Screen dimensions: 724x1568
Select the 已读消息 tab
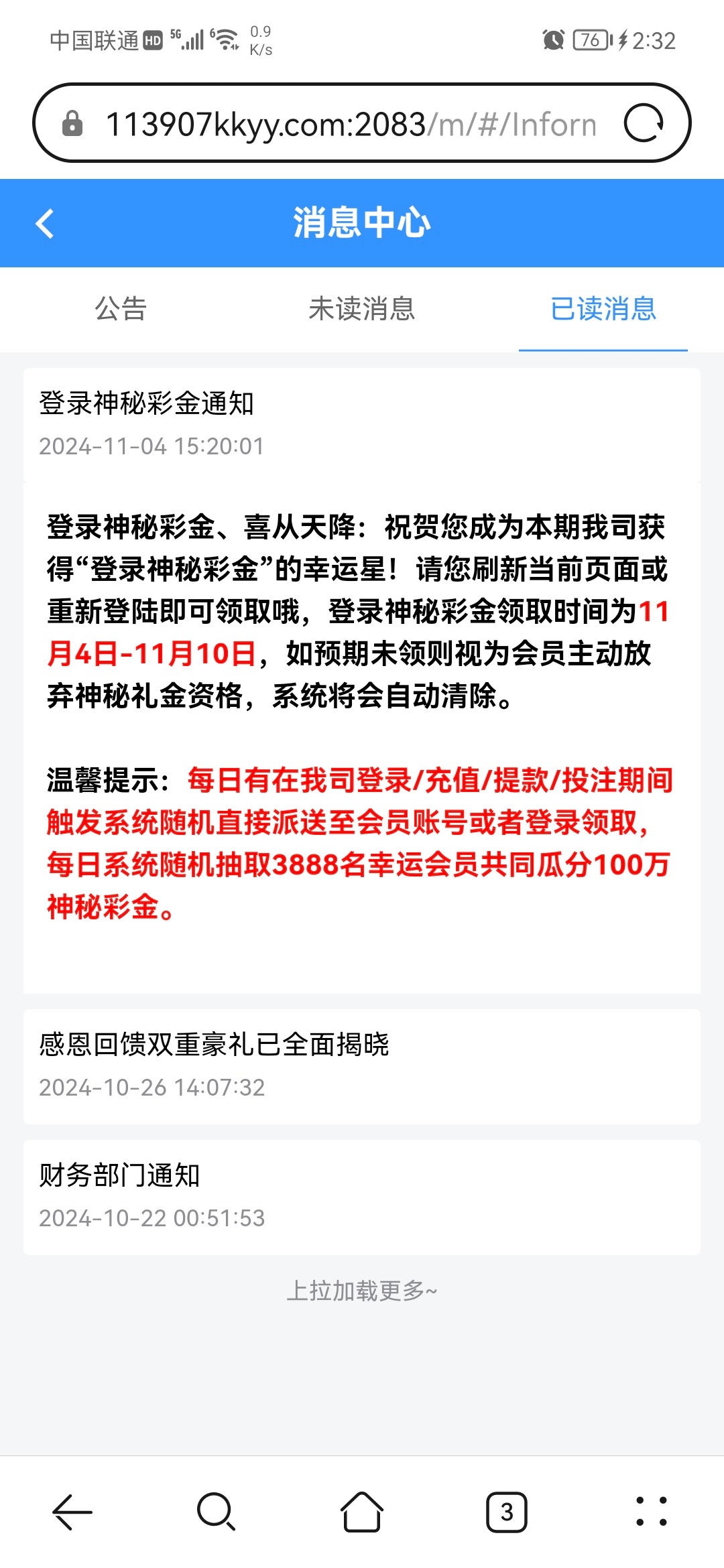click(x=603, y=309)
